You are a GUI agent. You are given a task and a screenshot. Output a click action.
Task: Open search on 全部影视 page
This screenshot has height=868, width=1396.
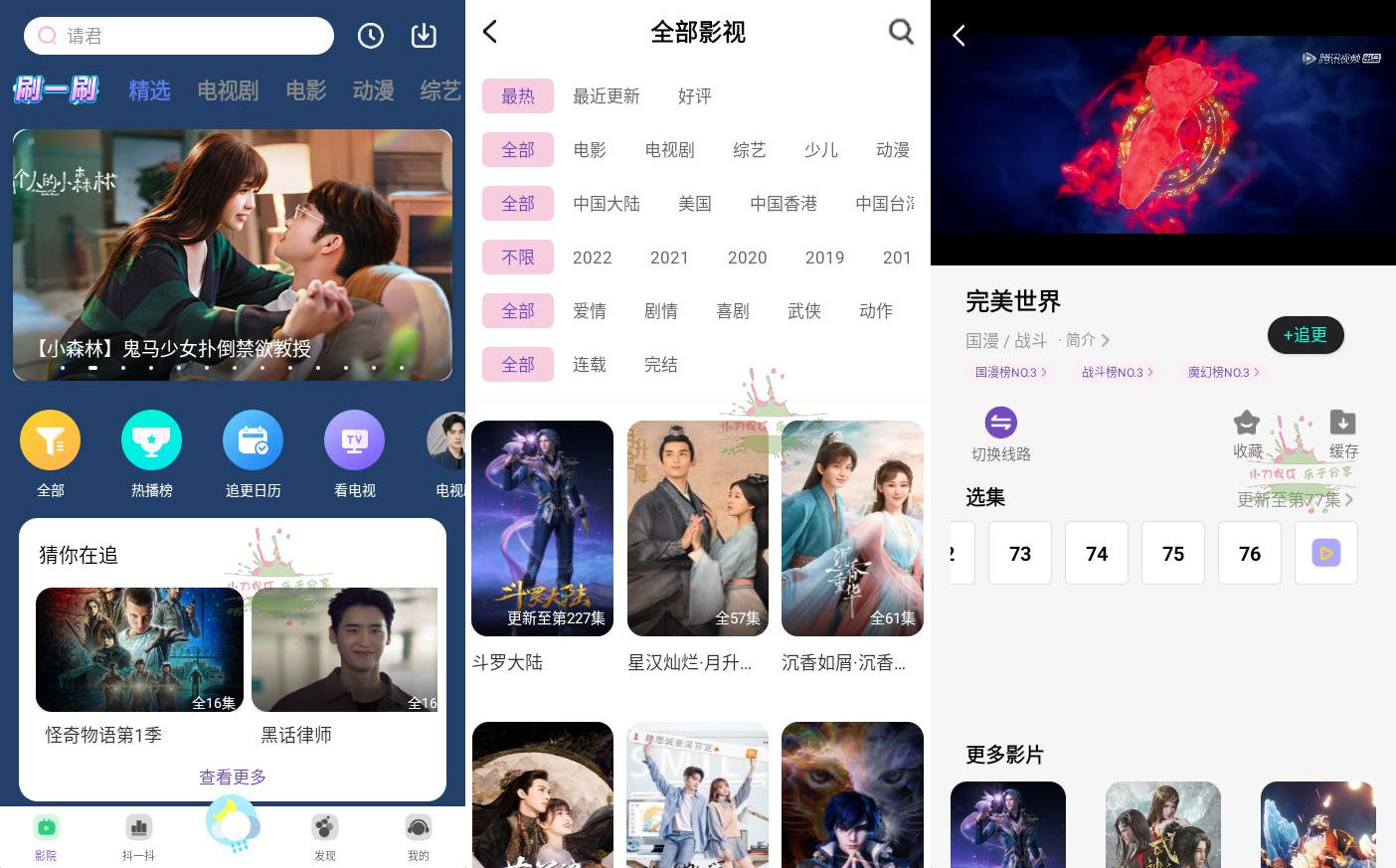click(x=901, y=32)
